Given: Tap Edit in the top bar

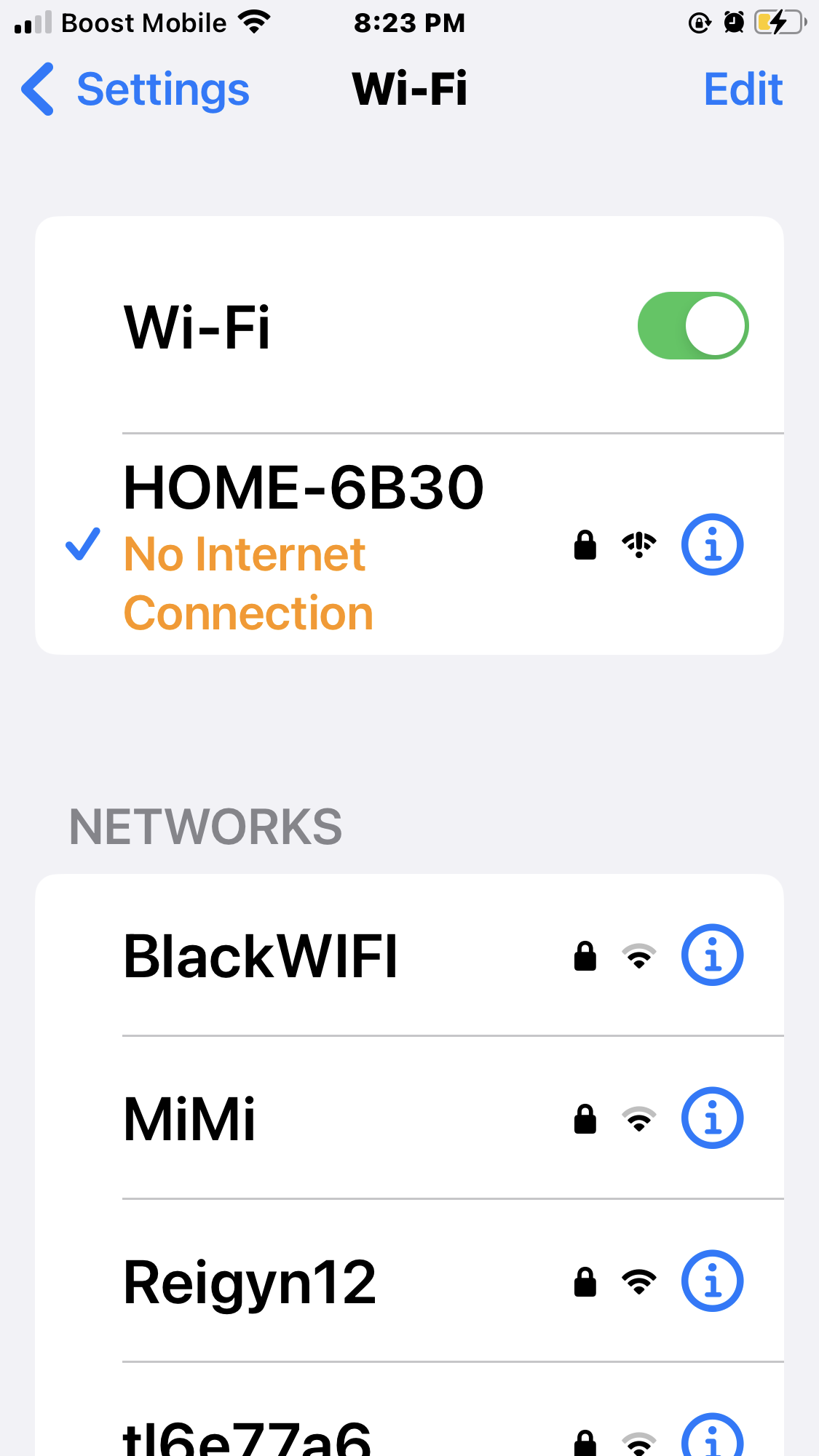Looking at the screenshot, I should [x=743, y=89].
